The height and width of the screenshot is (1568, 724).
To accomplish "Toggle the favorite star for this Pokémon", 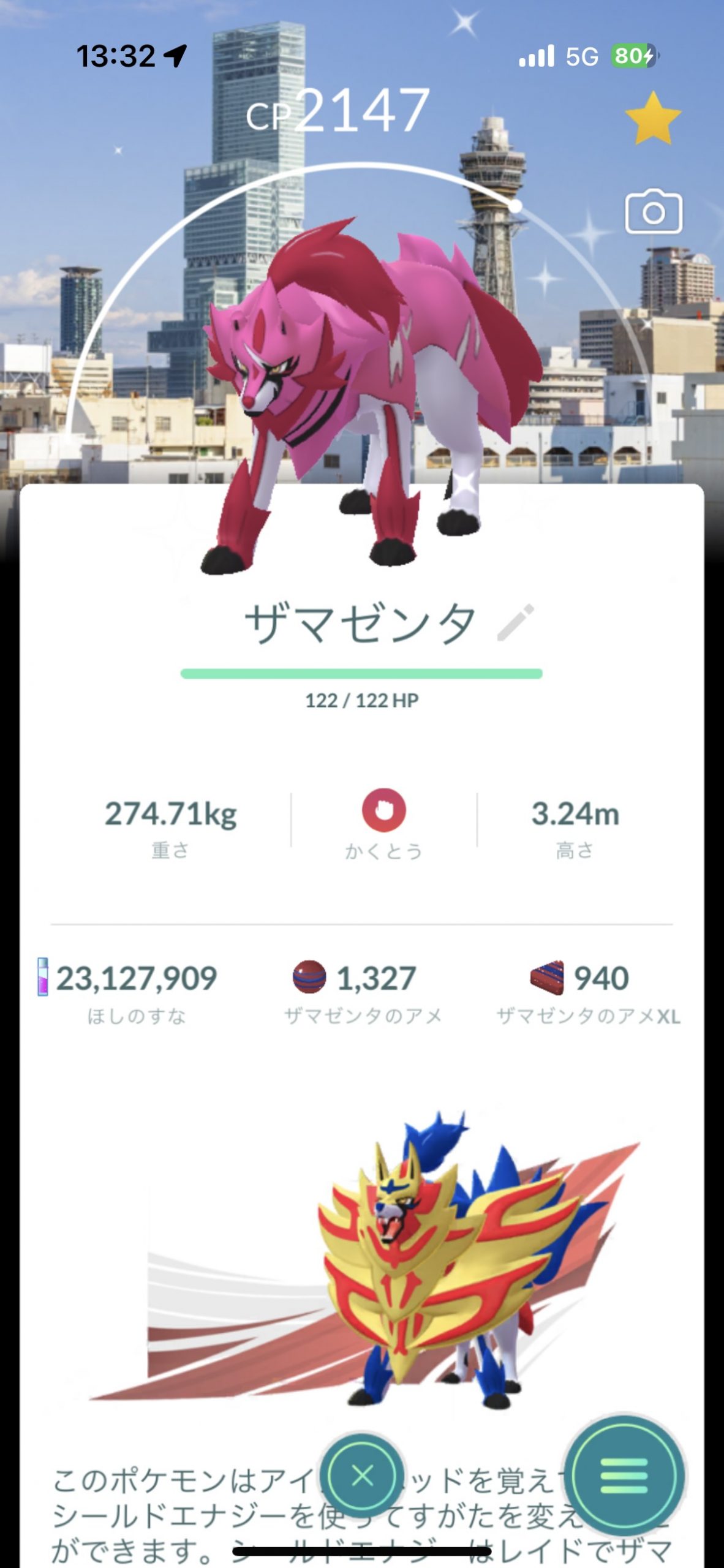I will click(x=653, y=118).
